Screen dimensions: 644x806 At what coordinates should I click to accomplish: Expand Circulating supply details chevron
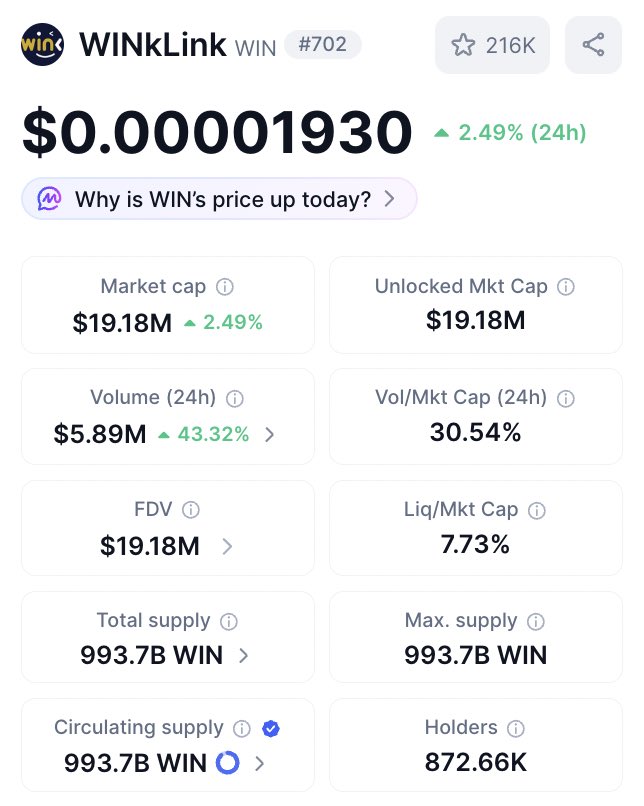[x=260, y=764]
